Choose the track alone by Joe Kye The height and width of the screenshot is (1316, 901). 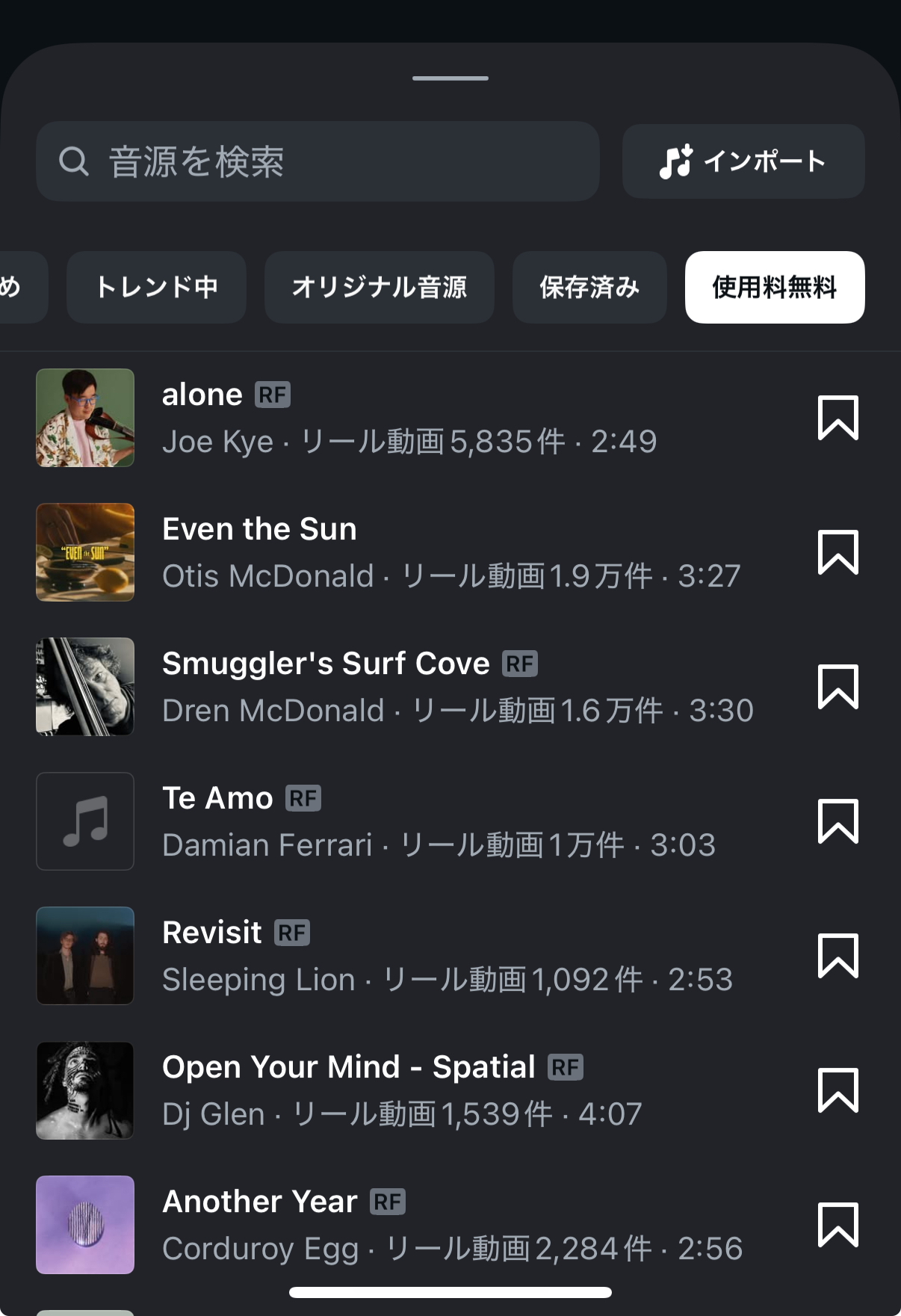(x=409, y=418)
